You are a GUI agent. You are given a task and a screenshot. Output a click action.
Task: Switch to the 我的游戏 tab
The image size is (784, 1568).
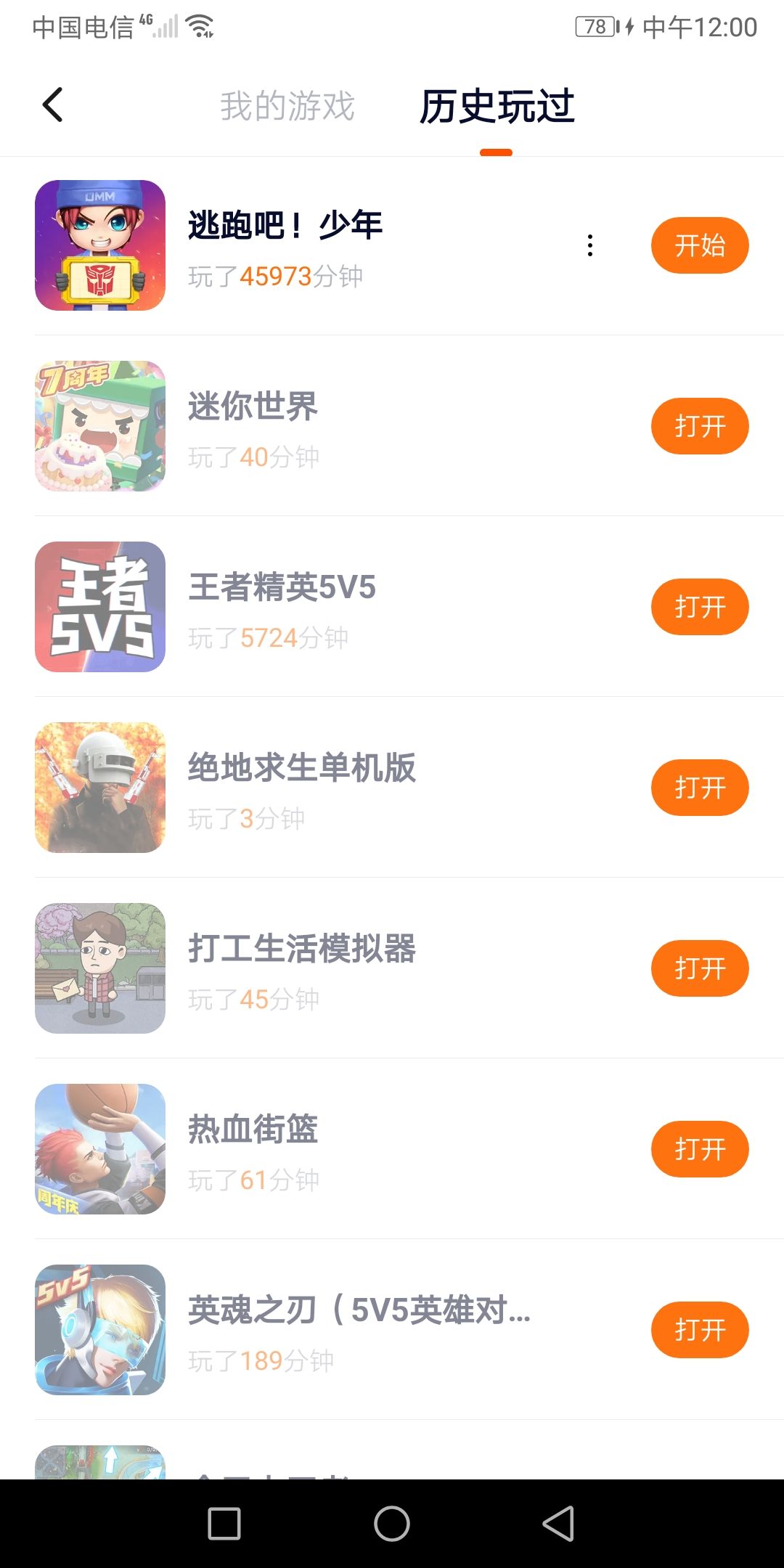point(287,107)
